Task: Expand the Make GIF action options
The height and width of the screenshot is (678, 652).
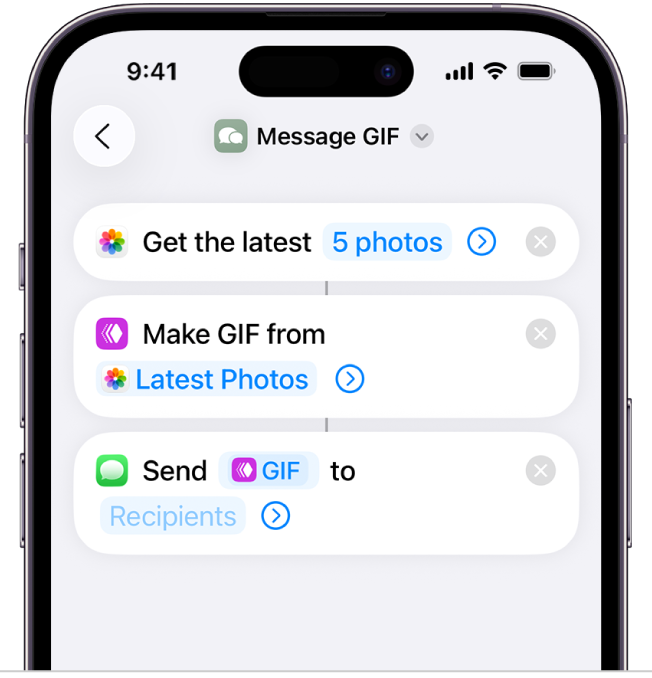Action: (x=350, y=379)
